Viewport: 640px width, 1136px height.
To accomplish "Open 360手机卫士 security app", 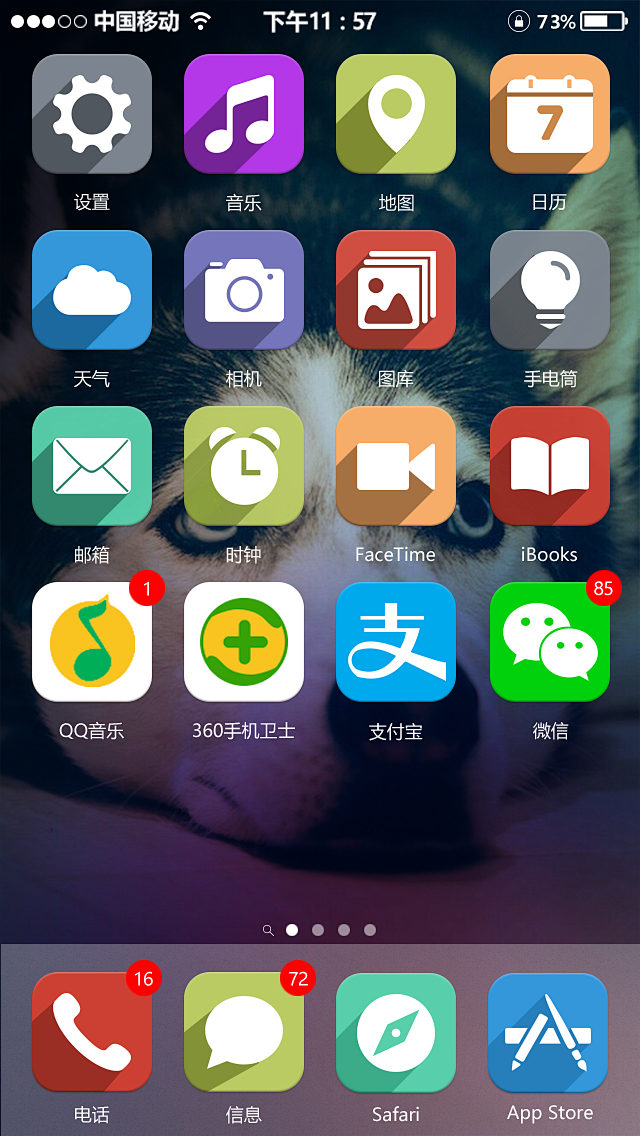I will [x=244, y=642].
